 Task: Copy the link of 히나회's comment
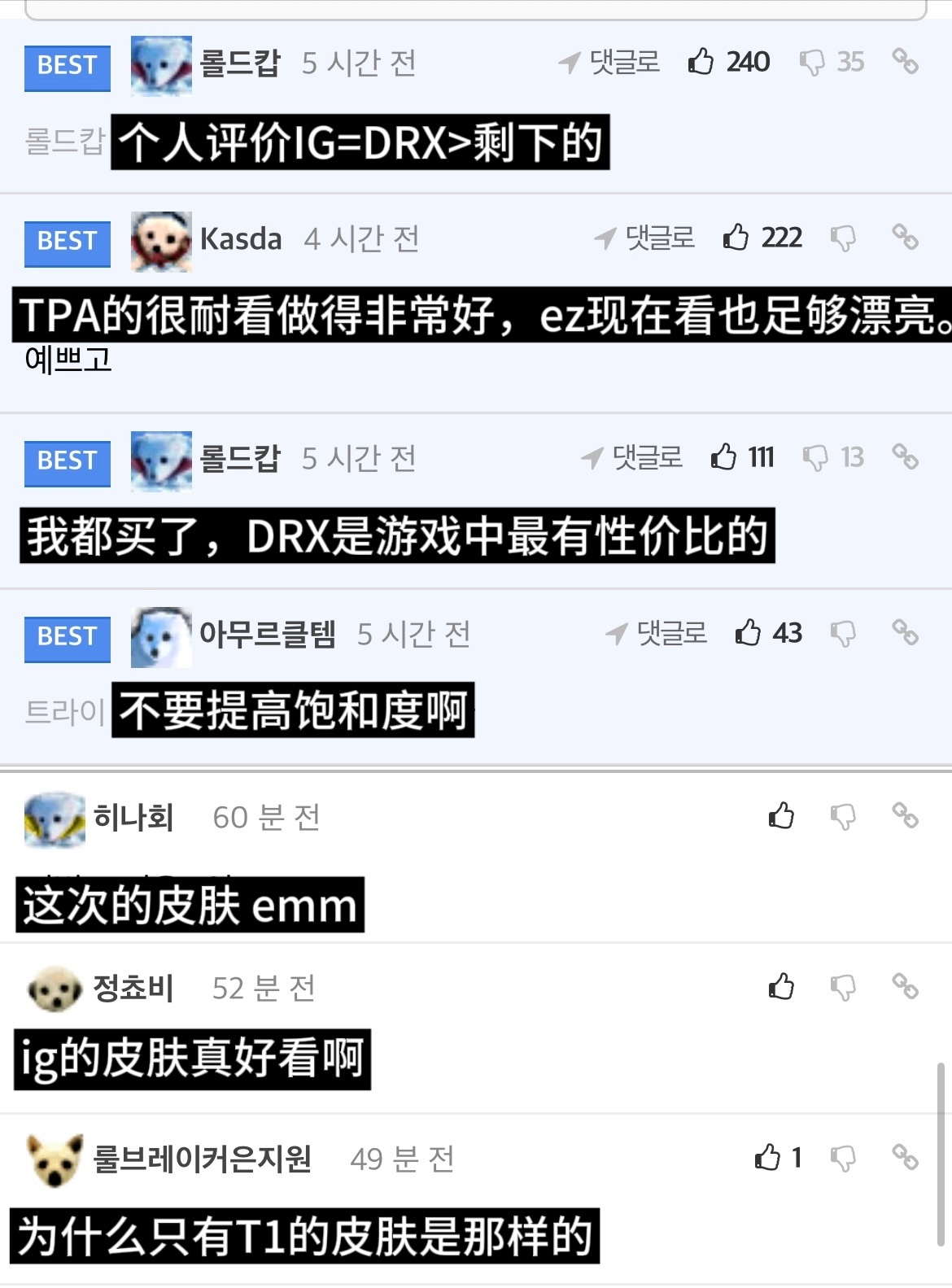click(905, 815)
